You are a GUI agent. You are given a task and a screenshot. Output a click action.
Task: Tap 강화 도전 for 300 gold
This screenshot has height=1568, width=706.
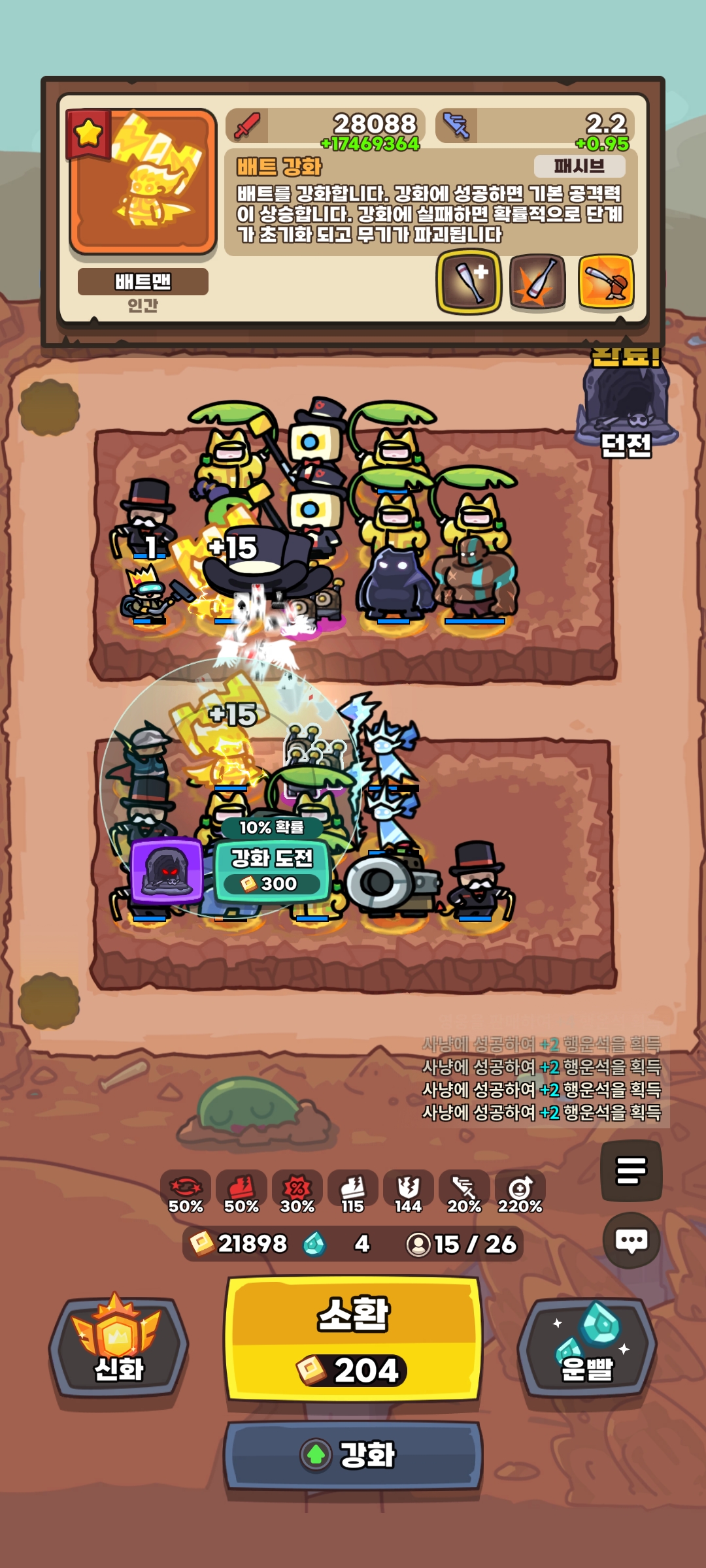271,869
